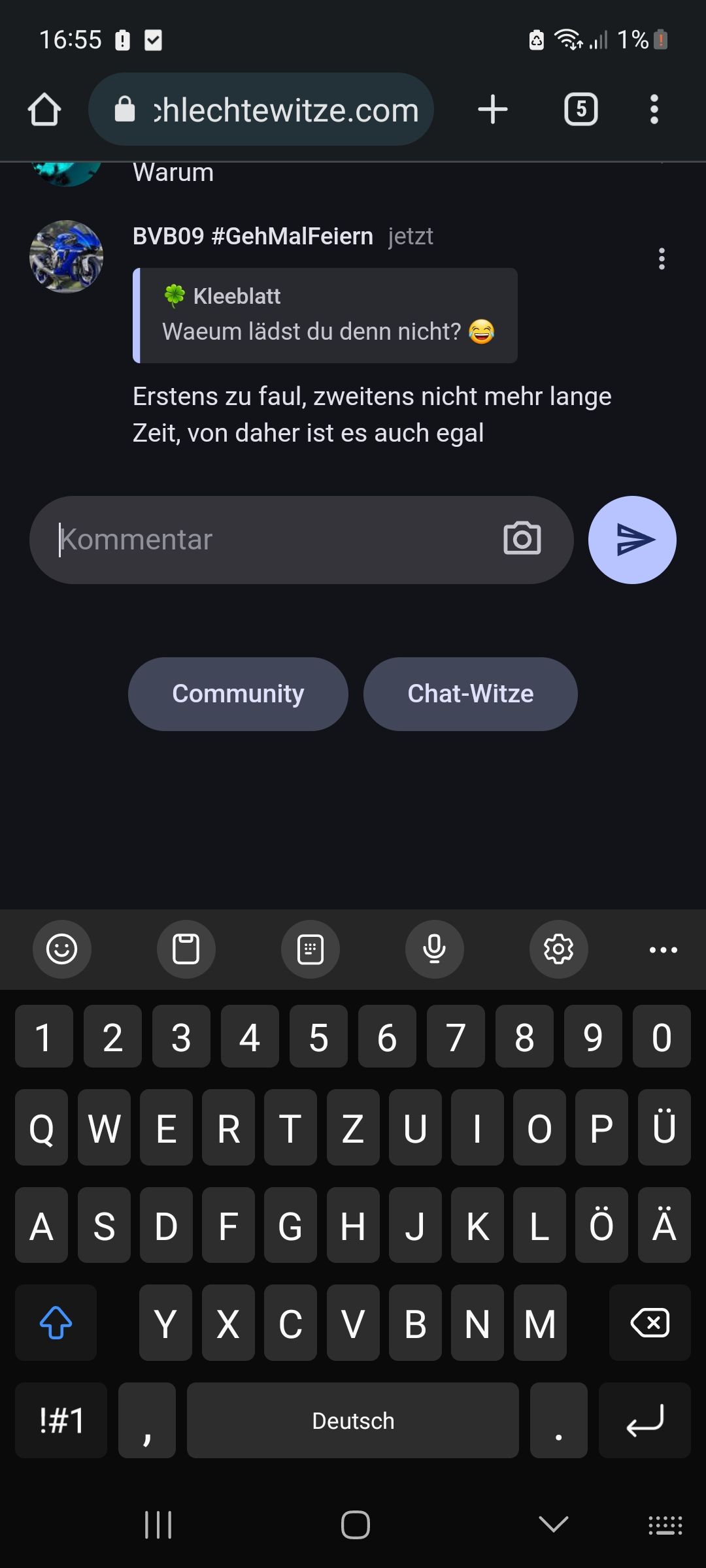Hide the keyboard with the down chevron
The image size is (706, 1568).
553,1525
